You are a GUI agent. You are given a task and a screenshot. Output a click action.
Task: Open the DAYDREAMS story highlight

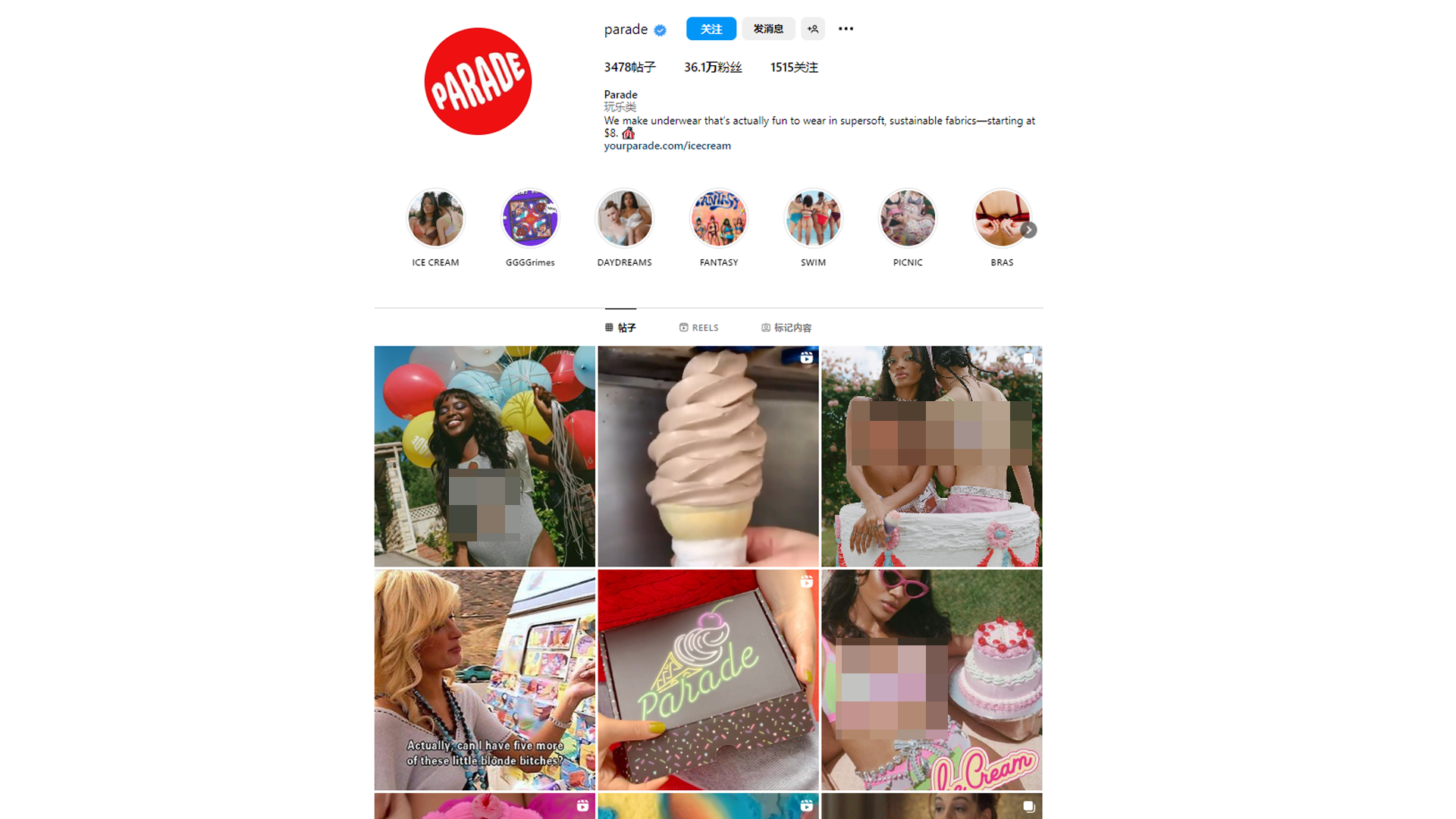tap(624, 218)
